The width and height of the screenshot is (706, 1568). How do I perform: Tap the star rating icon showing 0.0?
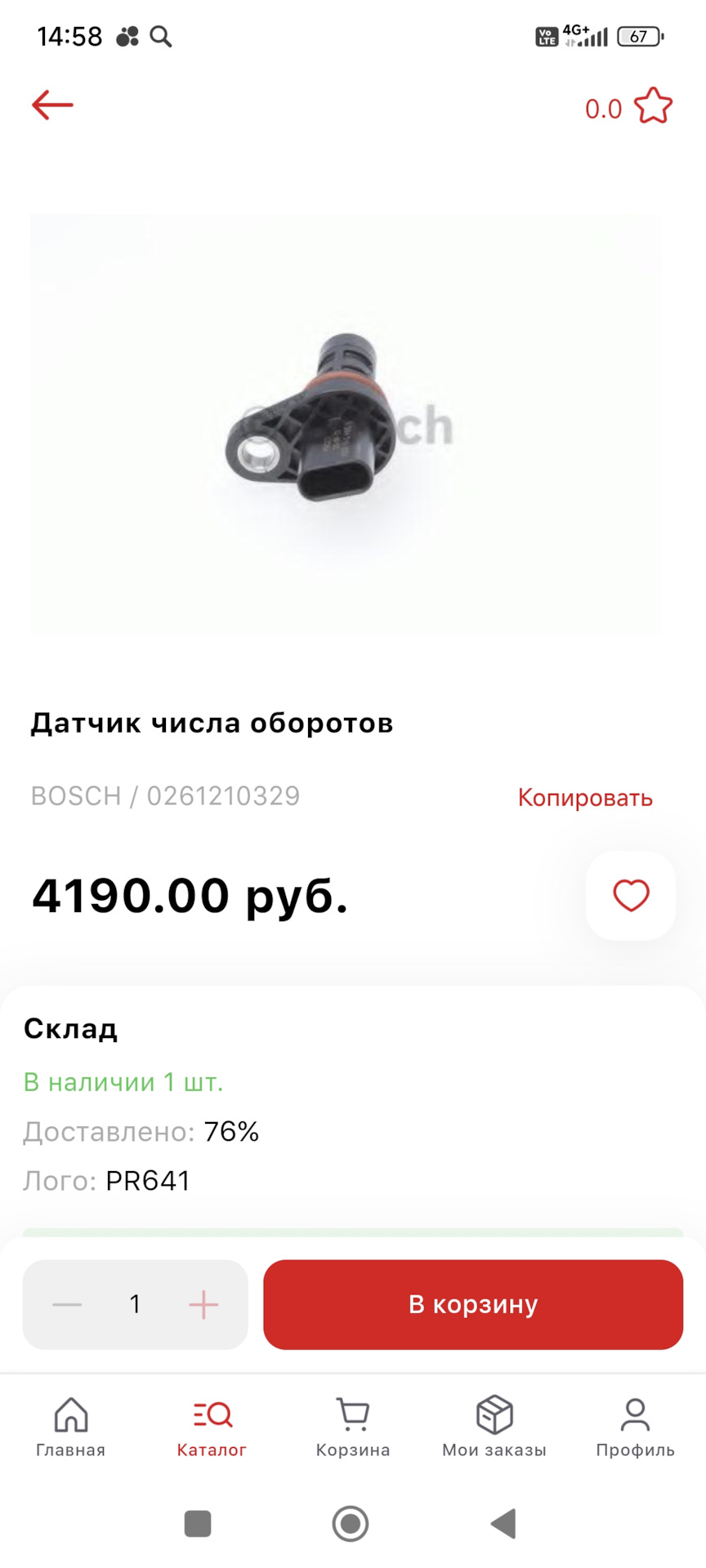(x=651, y=105)
